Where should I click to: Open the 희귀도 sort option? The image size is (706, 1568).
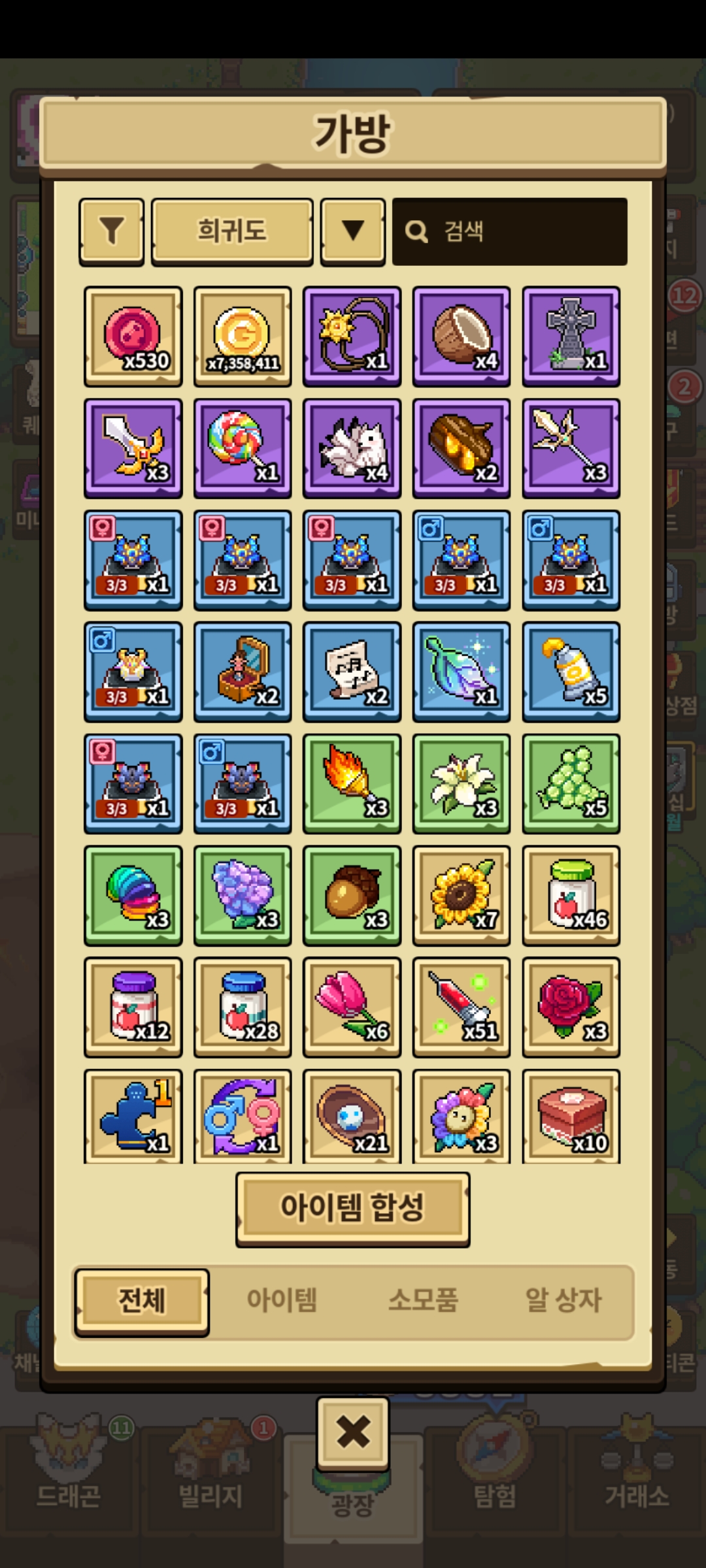[232, 231]
